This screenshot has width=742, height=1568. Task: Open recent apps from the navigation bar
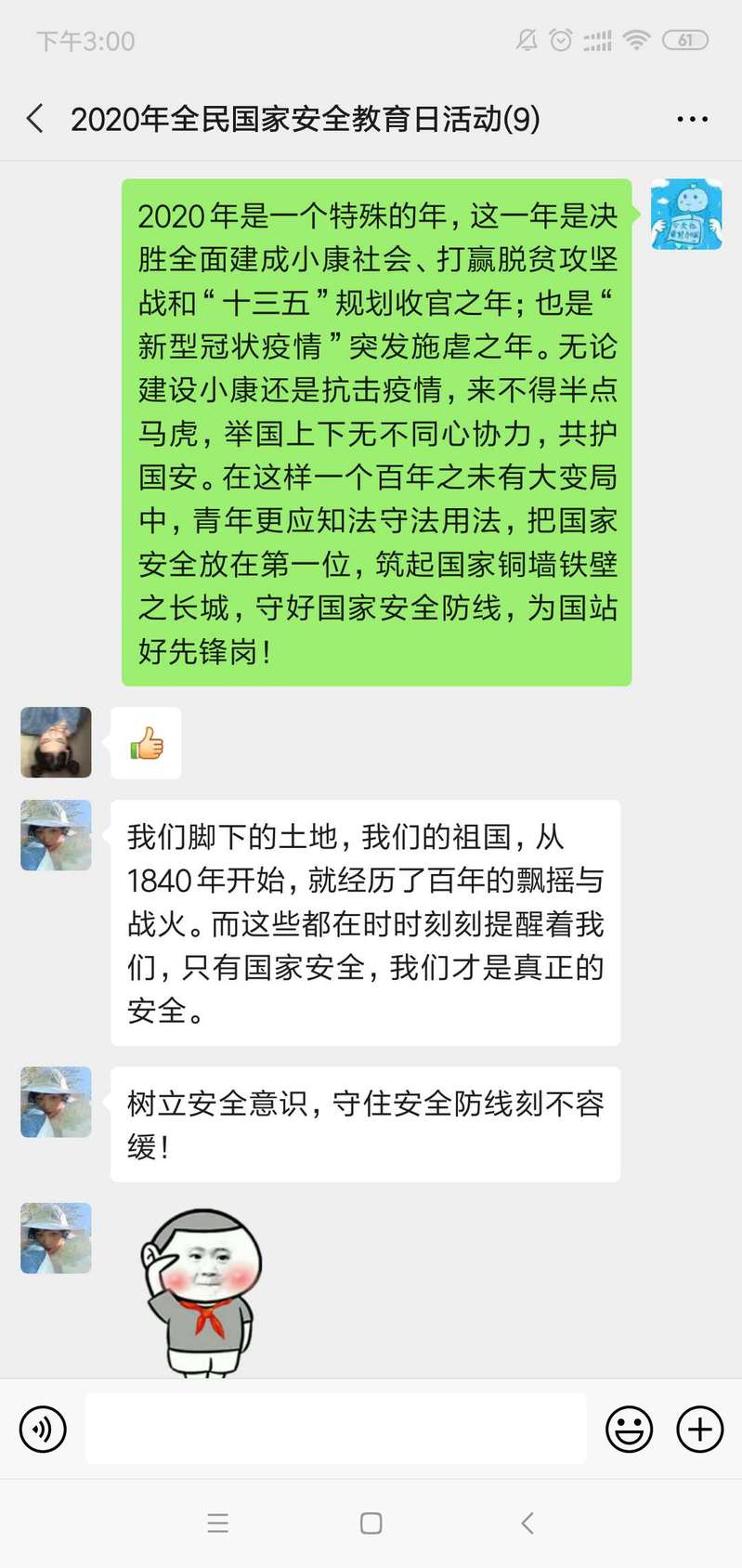217,1523
